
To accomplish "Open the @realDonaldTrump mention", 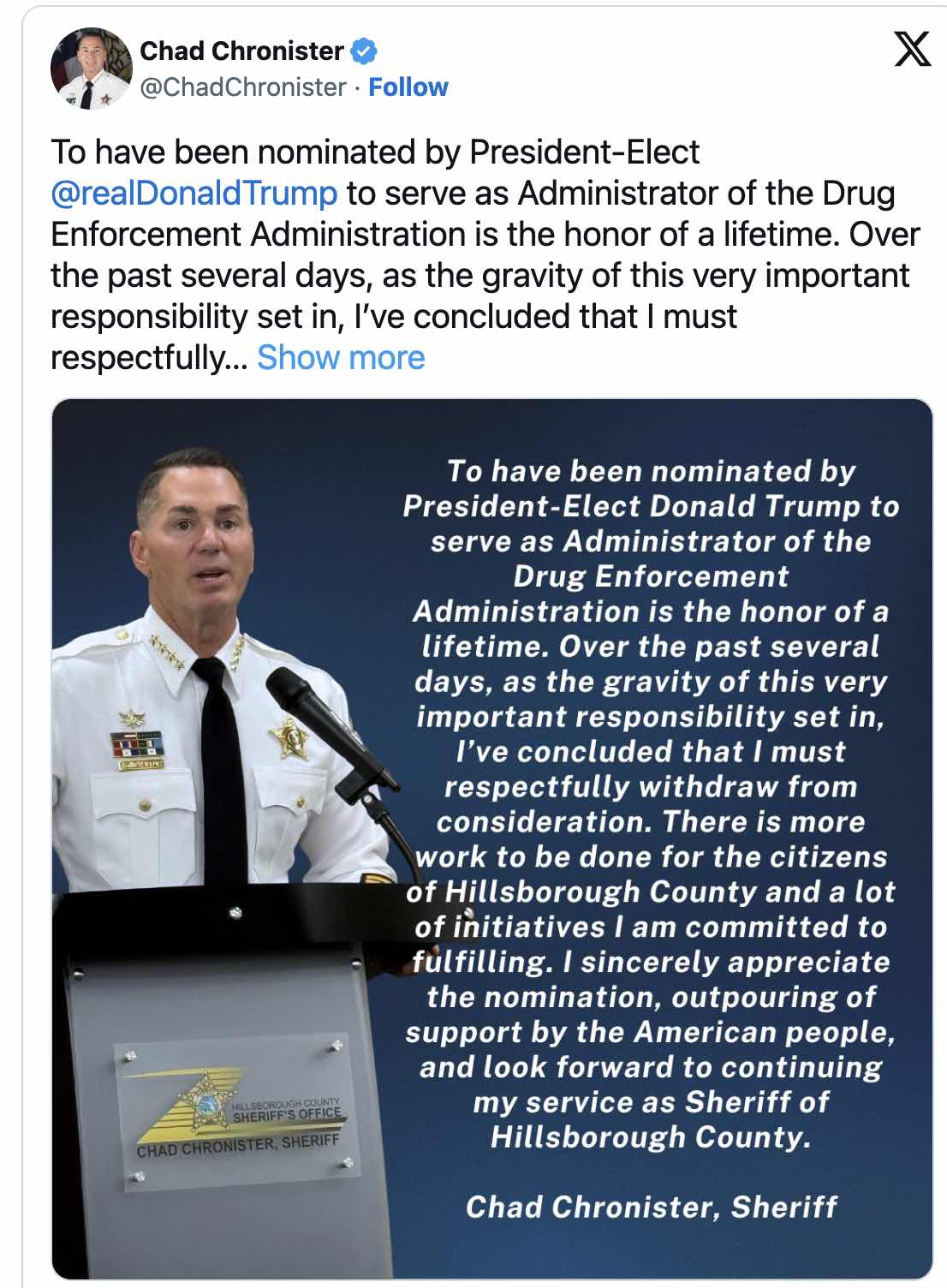I will [194, 194].
